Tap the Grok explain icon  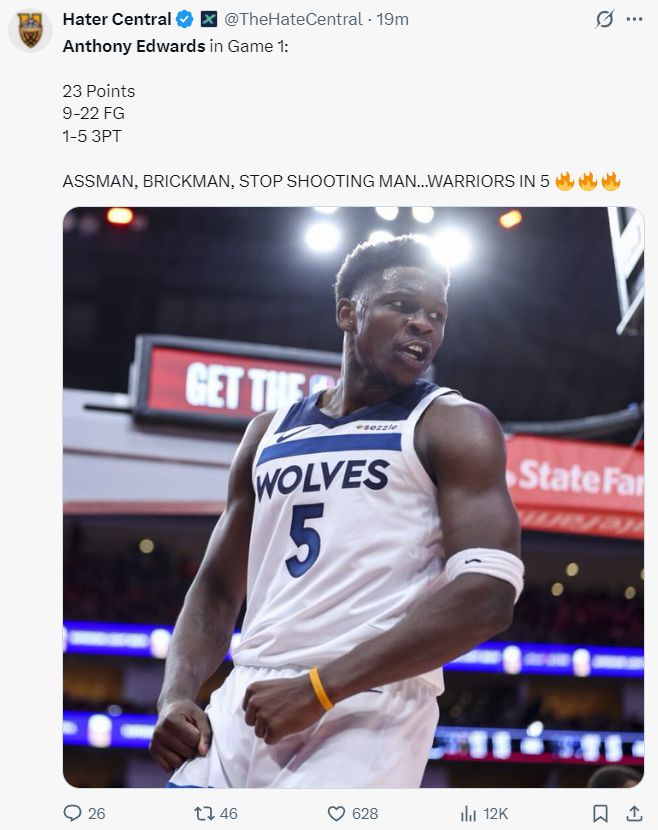[604, 19]
